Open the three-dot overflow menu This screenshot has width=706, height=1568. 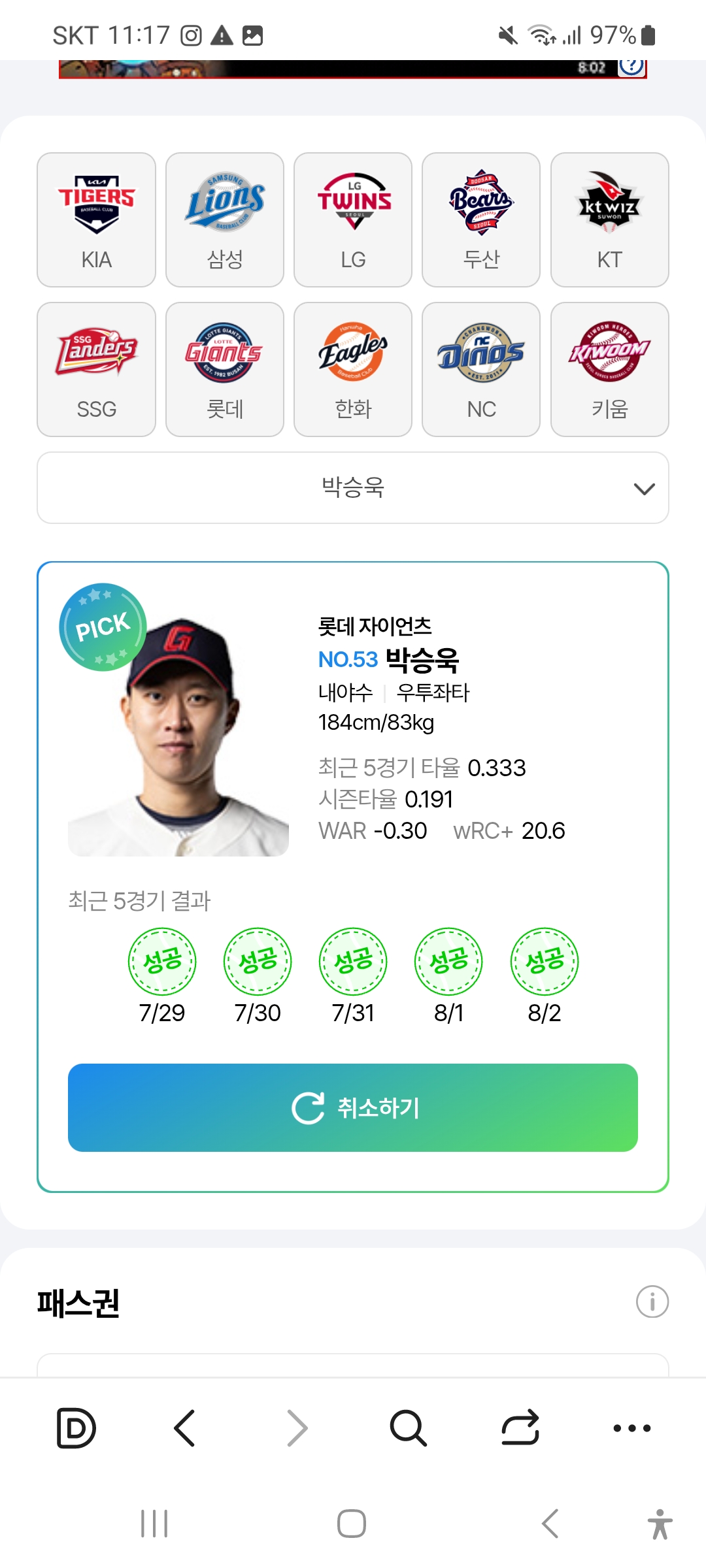tap(632, 1428)
